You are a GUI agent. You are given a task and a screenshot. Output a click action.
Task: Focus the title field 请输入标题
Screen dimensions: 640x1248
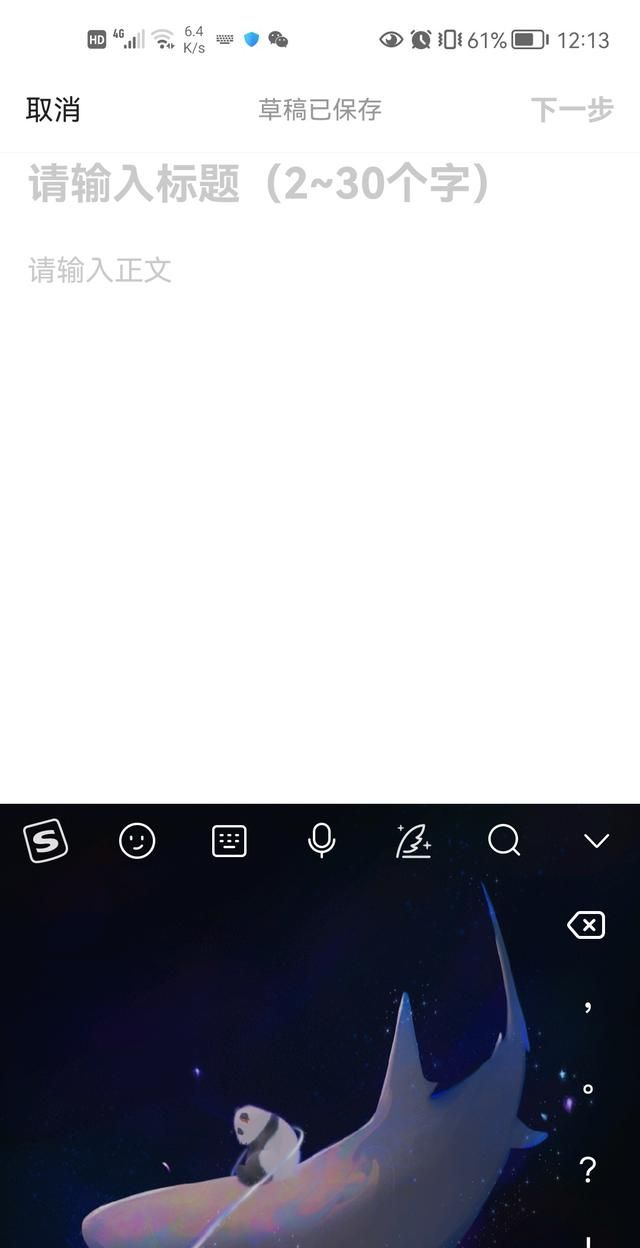[258, 184]
